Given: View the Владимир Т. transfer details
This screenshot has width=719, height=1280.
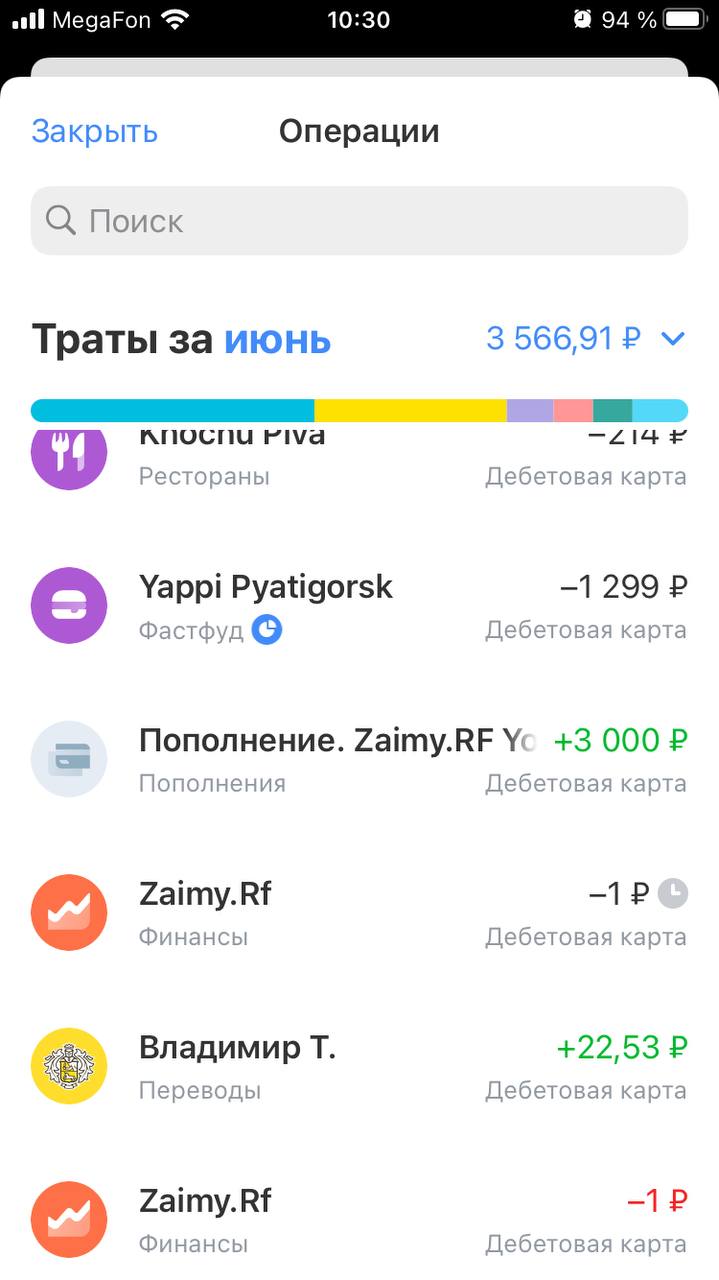Looking at the screenshot, I should [359, 1066].
